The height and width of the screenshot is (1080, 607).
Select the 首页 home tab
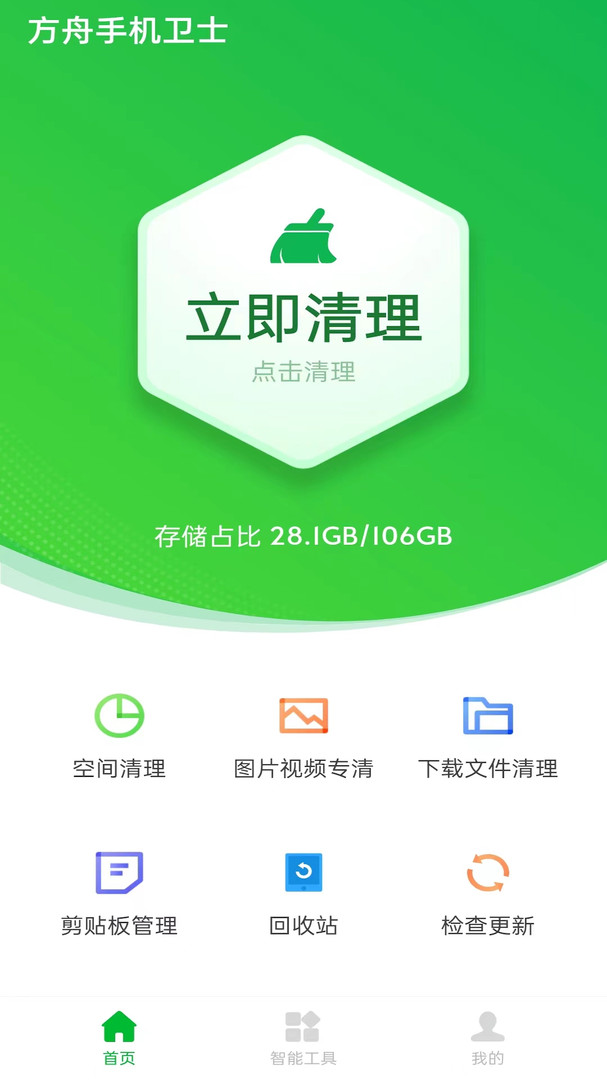coord(119,1037)
